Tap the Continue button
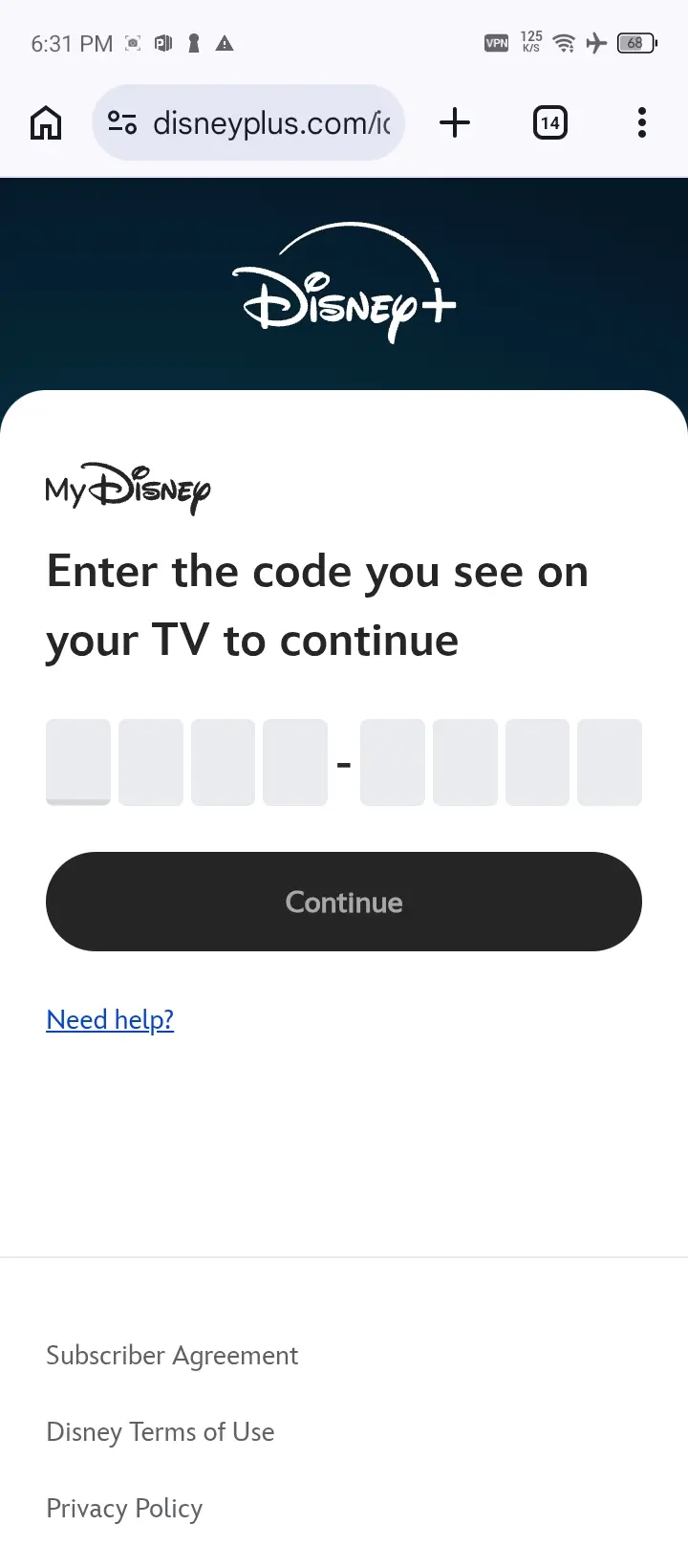Image resolution: width=688 pixels, height=1568 pixels. [x=344, y=902]
